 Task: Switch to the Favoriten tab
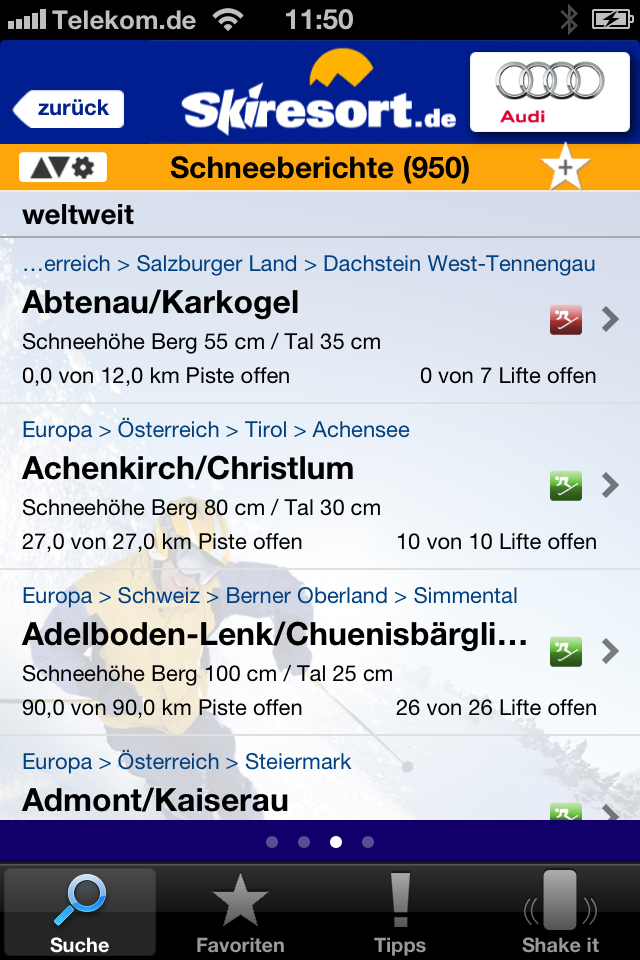(240, 912)
